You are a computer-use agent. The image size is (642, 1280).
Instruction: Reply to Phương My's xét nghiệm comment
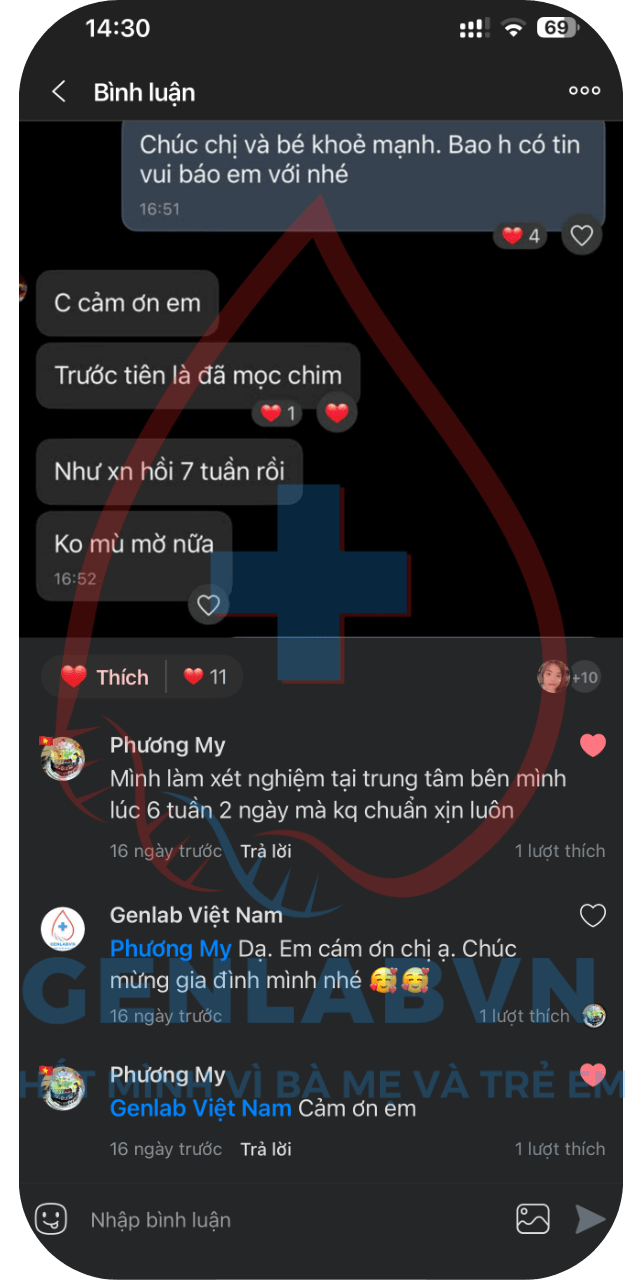pos(266,851)
